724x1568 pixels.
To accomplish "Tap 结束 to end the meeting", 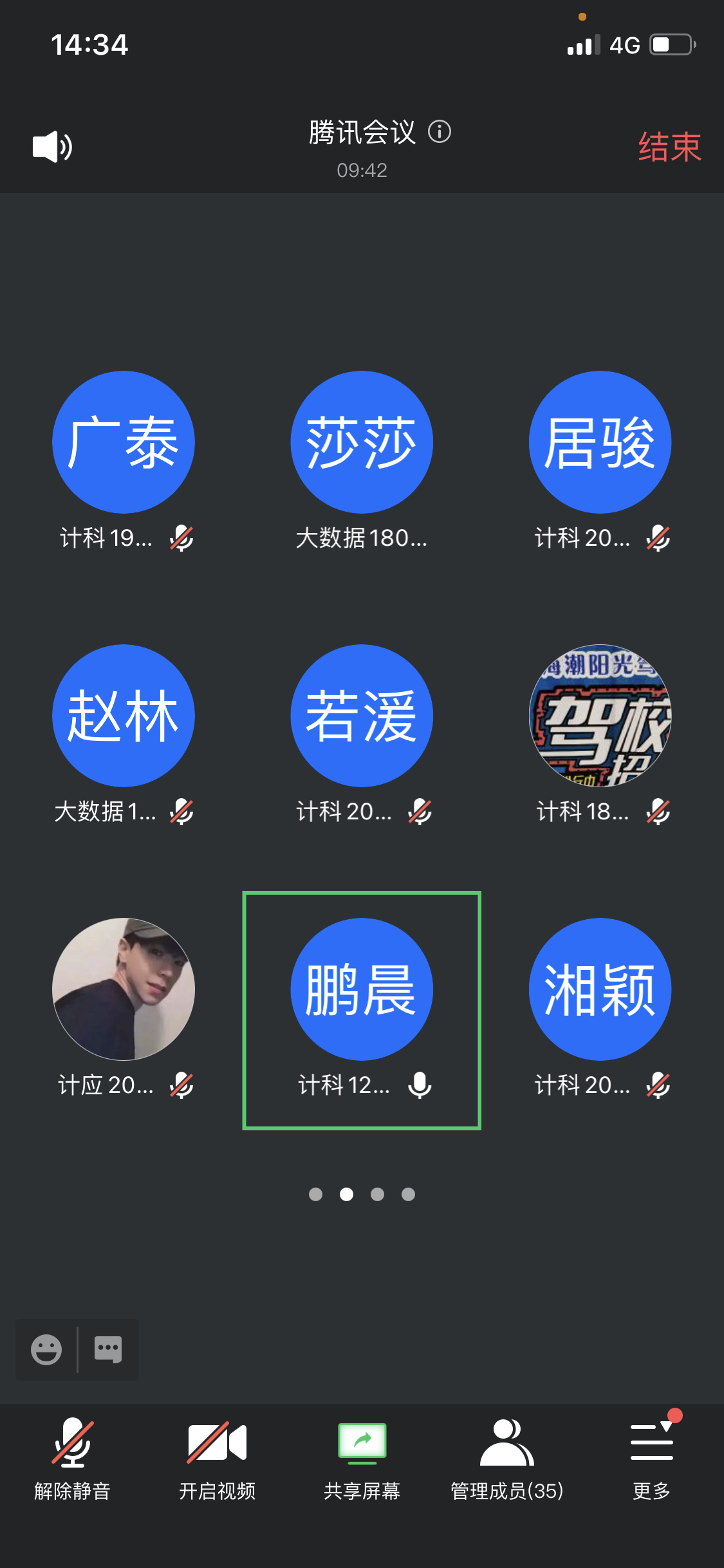I will click(x=669, y=147).
